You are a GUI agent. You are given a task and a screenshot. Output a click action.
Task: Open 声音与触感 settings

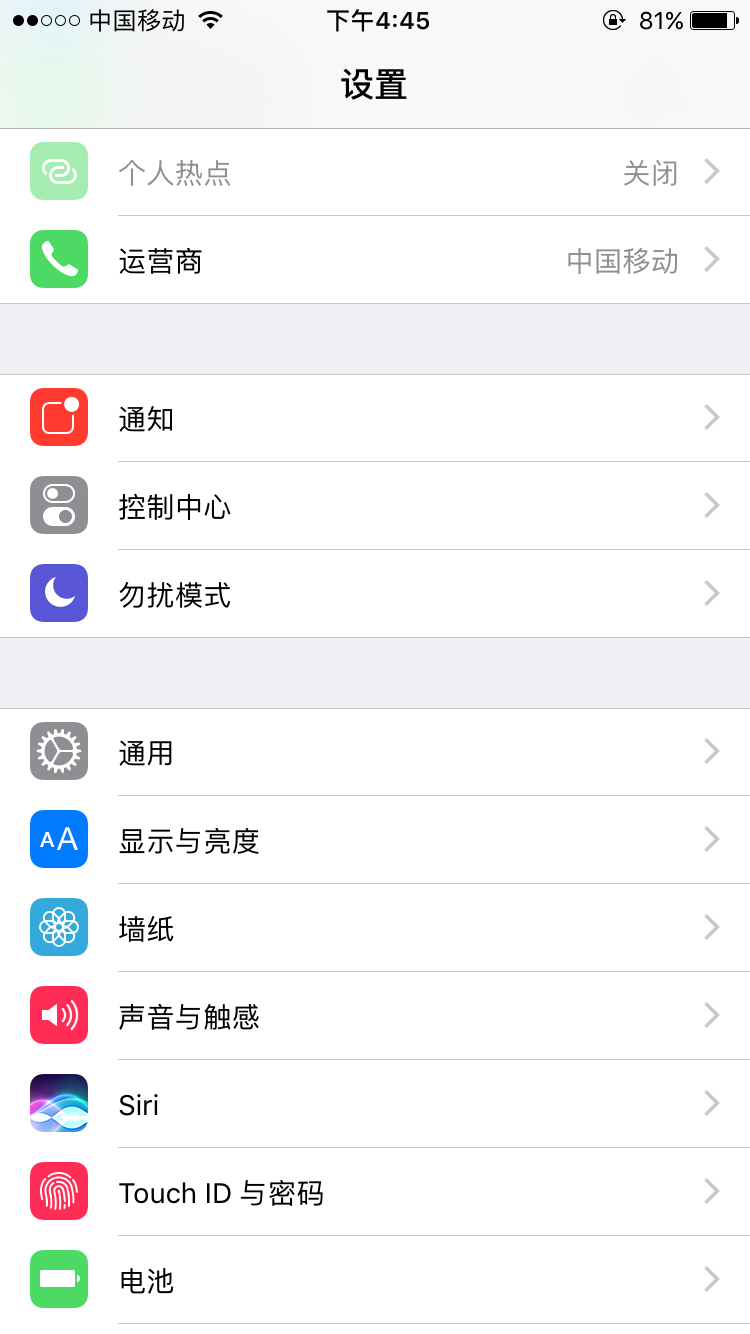[375, 1016]
